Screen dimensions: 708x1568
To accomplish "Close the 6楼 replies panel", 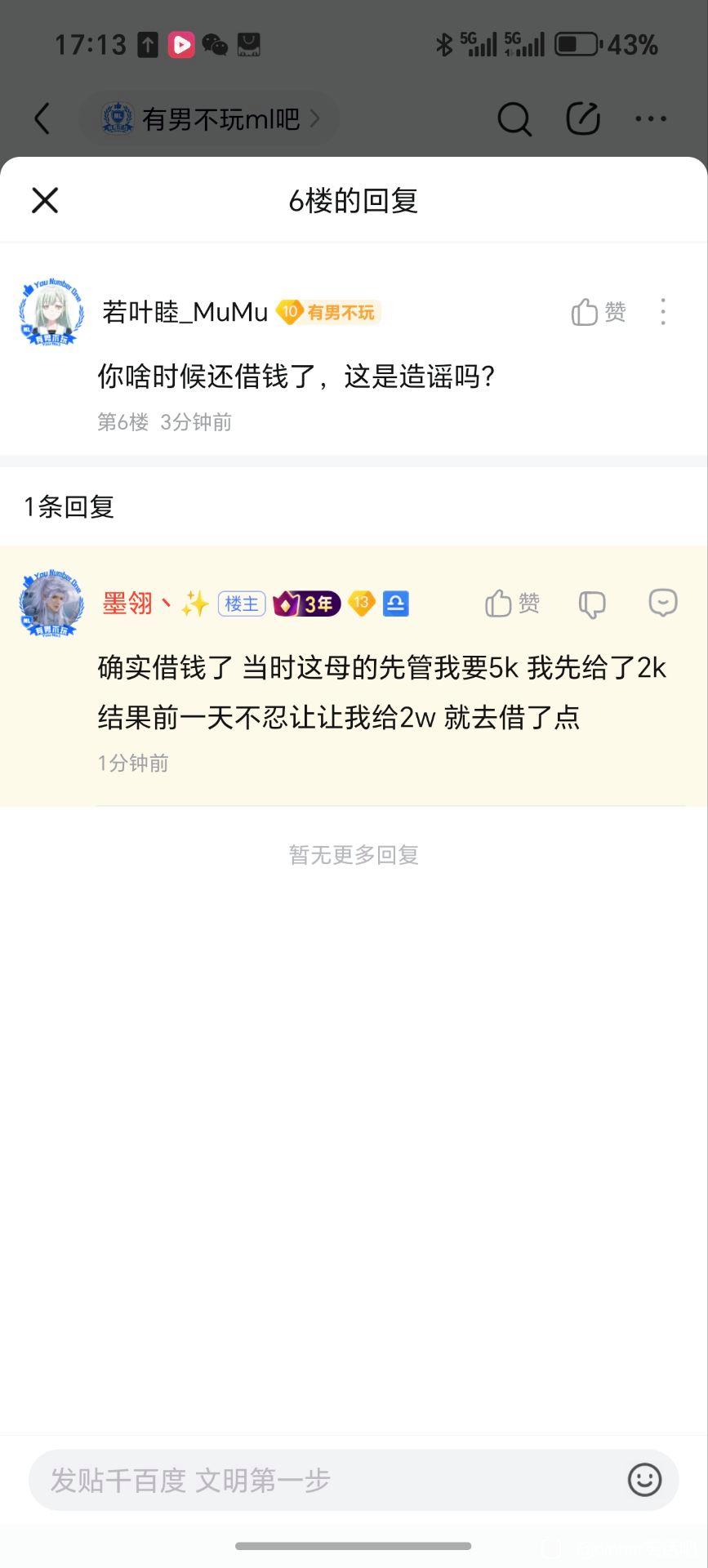I will (45, 200).
